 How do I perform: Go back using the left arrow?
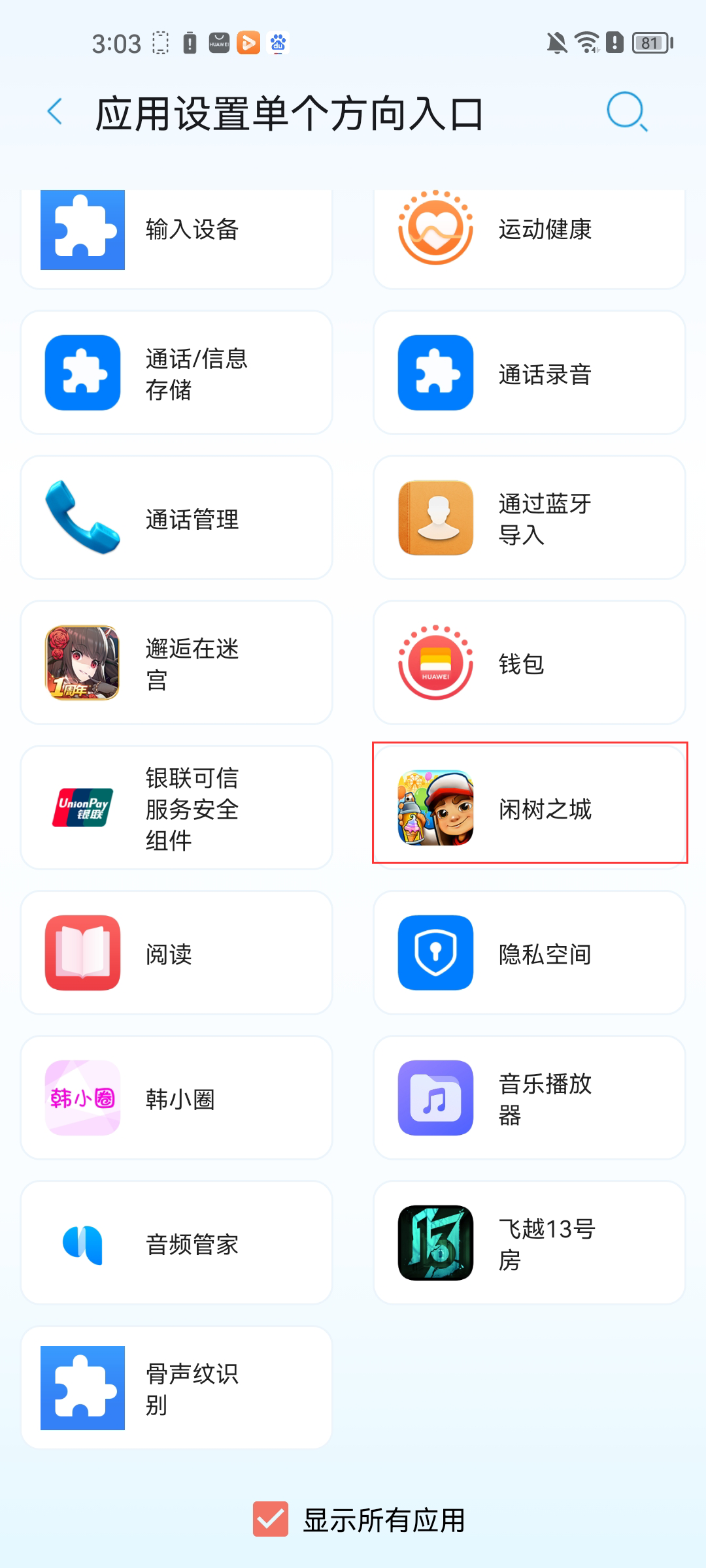56,112
